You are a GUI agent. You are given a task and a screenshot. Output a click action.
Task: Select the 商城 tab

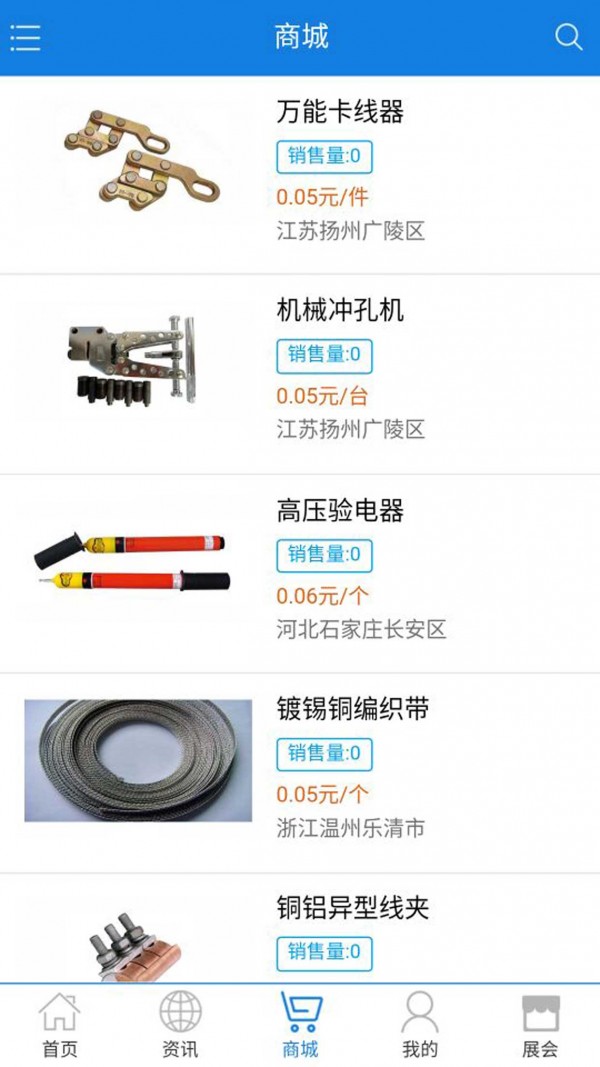[x=300, y=1025]
